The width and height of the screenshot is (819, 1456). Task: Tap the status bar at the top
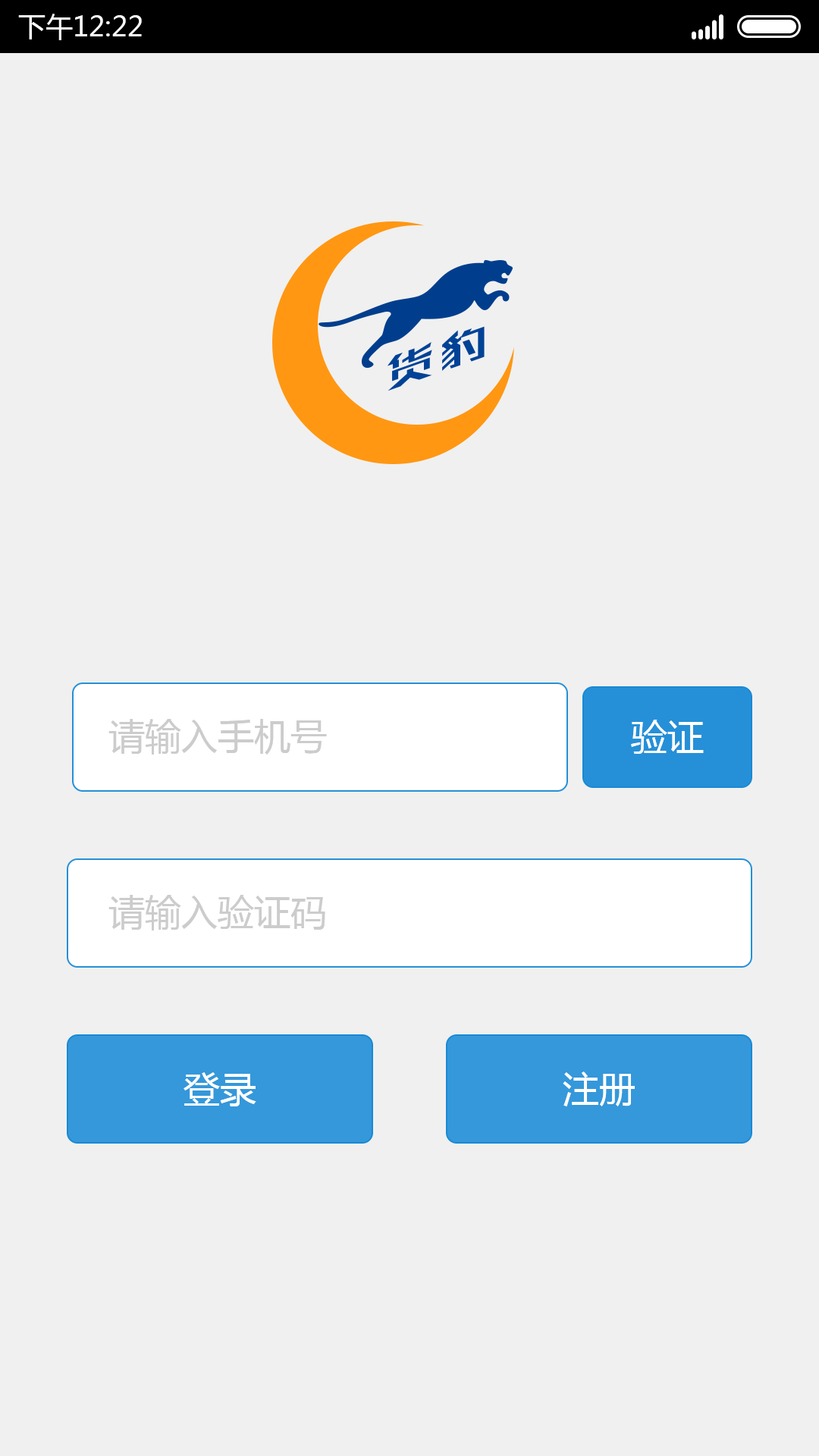[x=409, y=27]
